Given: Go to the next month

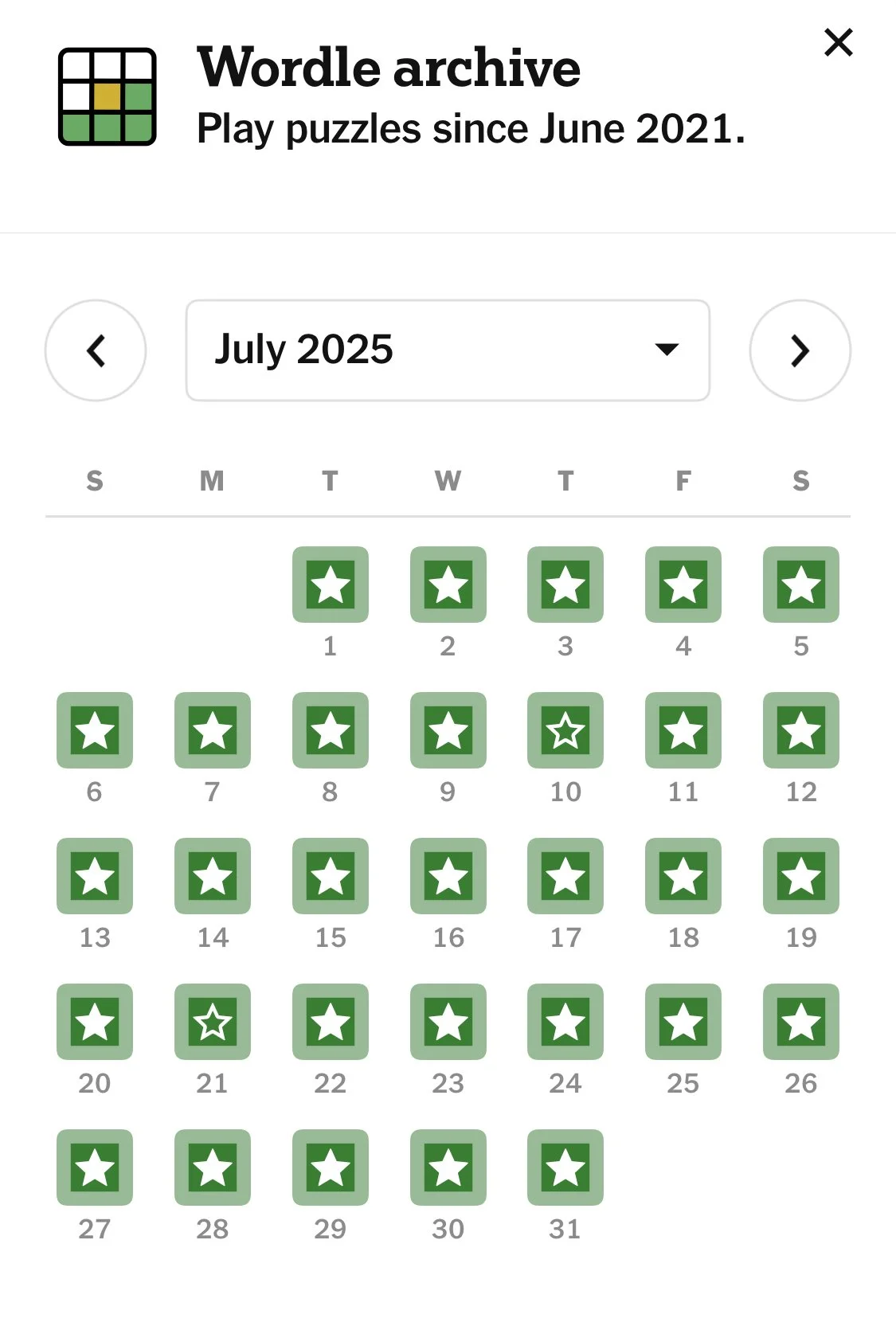Looking at the screenshot, I should (x=800, y=350).
